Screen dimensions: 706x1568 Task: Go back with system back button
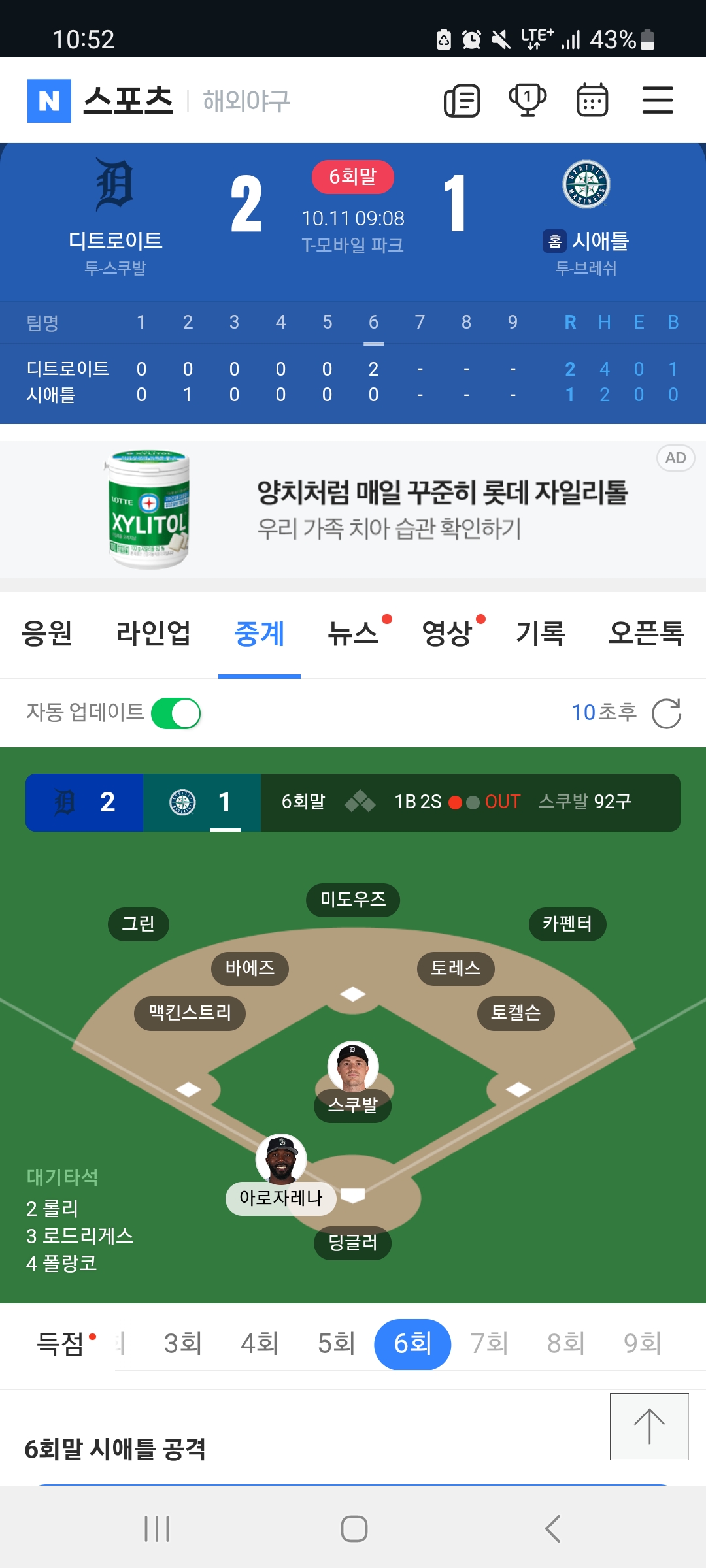pyautogui.click(x=552, y=1529)
